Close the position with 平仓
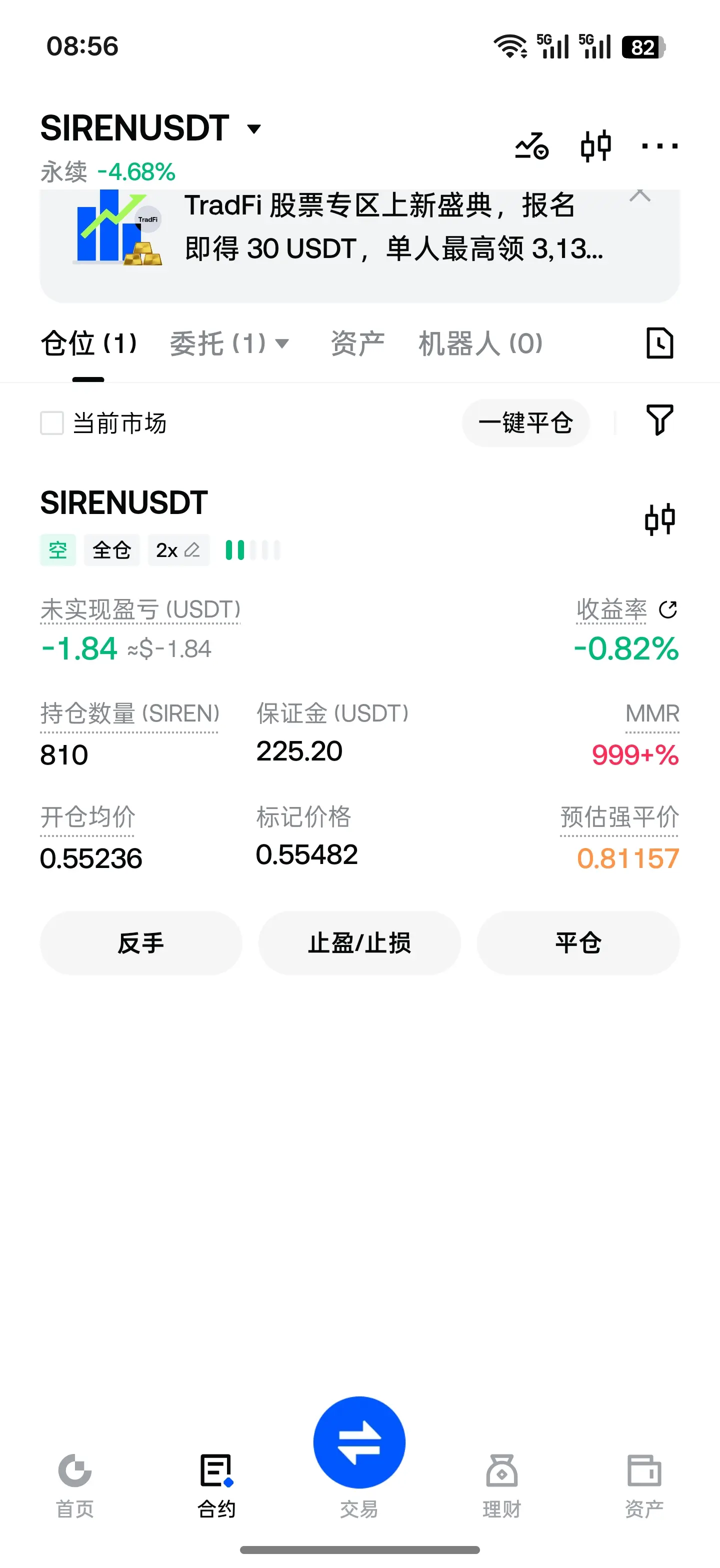Screen dimensions: 720x1568 coord(577,943)
